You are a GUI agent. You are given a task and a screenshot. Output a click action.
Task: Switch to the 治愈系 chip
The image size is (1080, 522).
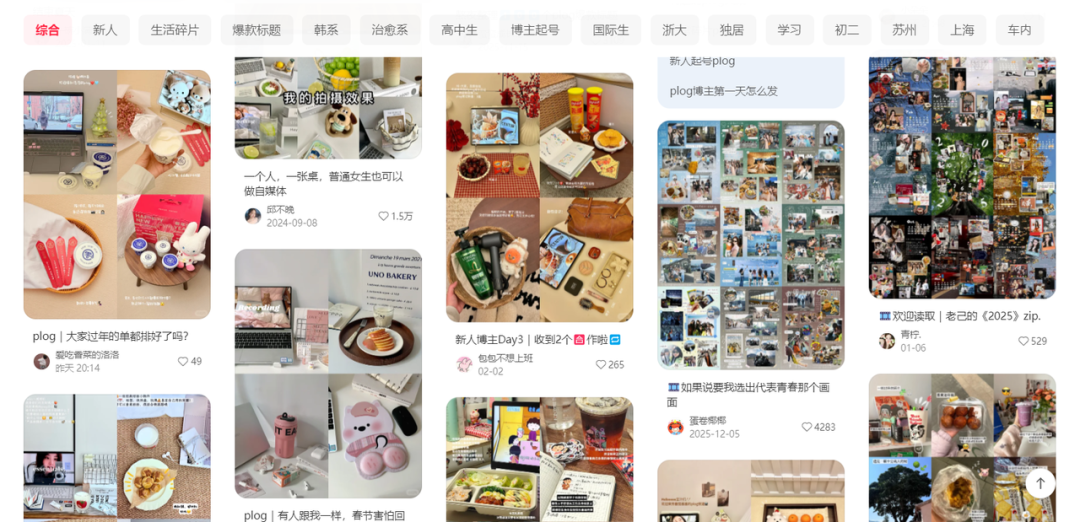tap(389, 30)
